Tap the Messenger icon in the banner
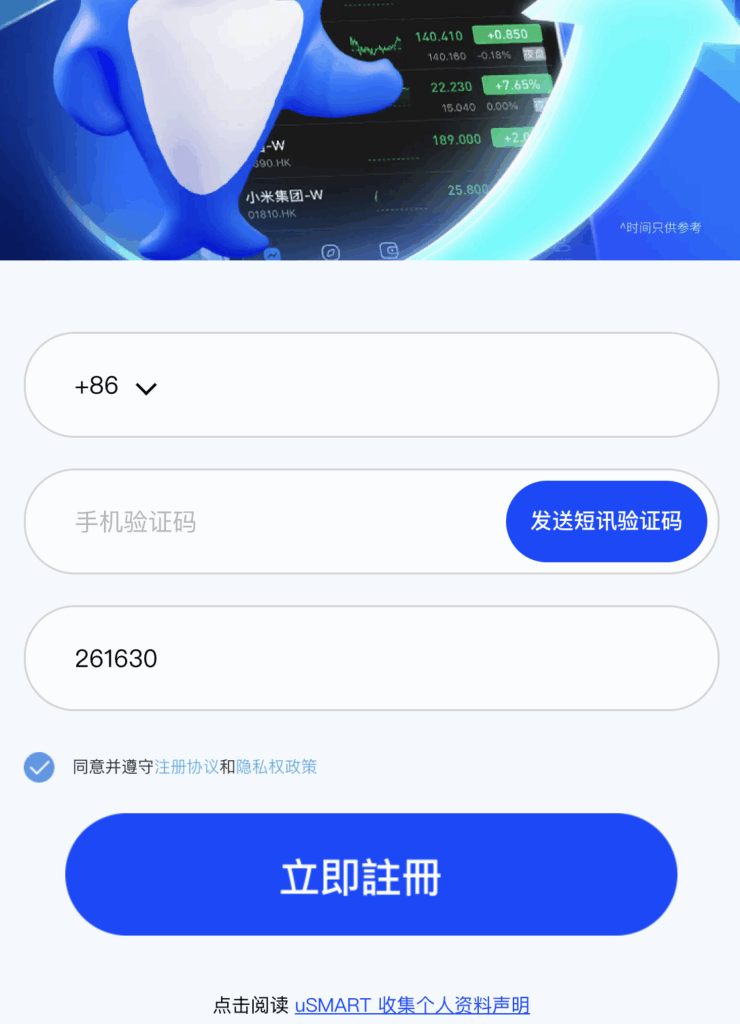This screenshot has width=740, height=1024. 271,253
